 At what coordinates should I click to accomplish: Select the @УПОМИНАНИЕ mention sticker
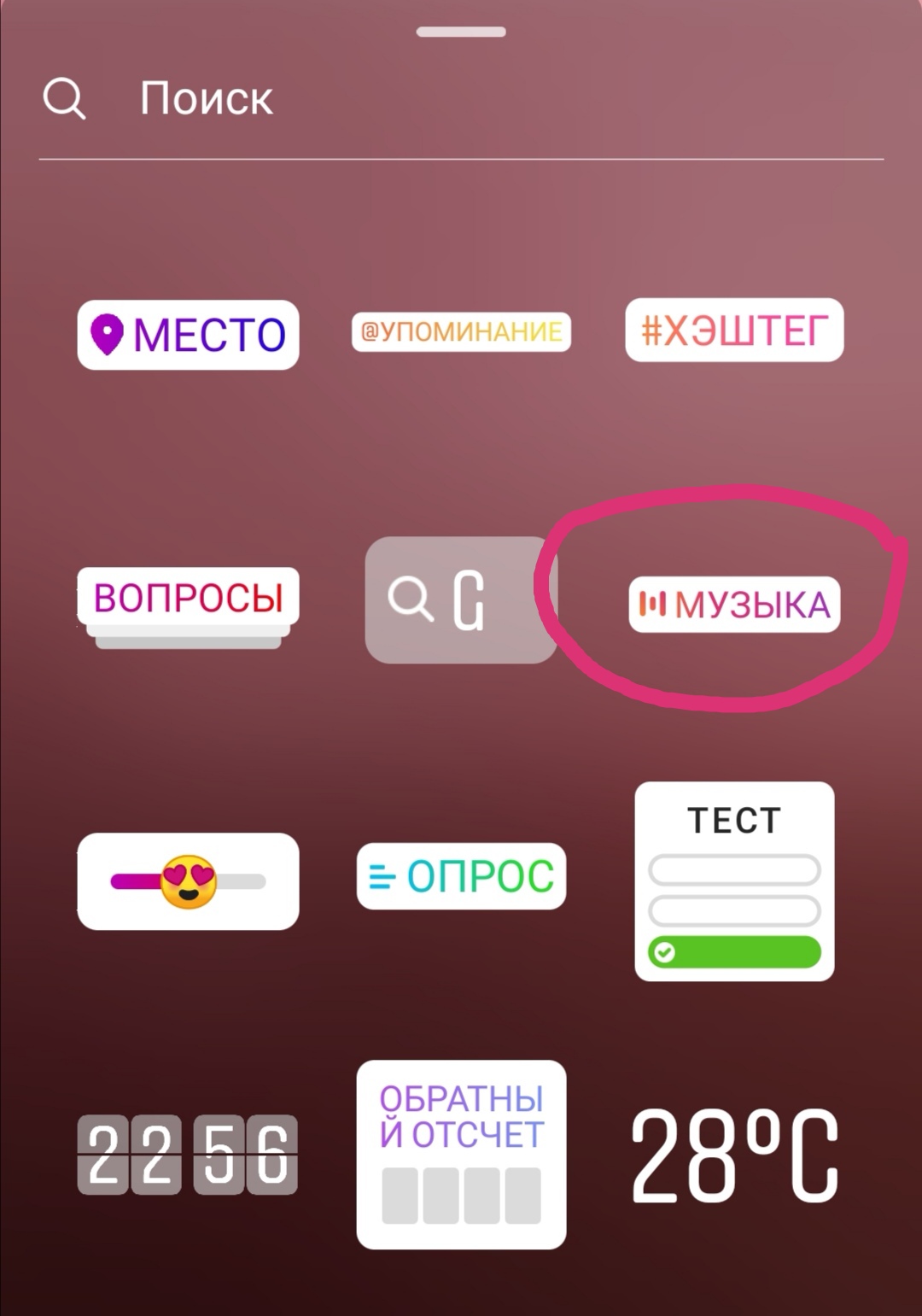click(x=461, y=331)
